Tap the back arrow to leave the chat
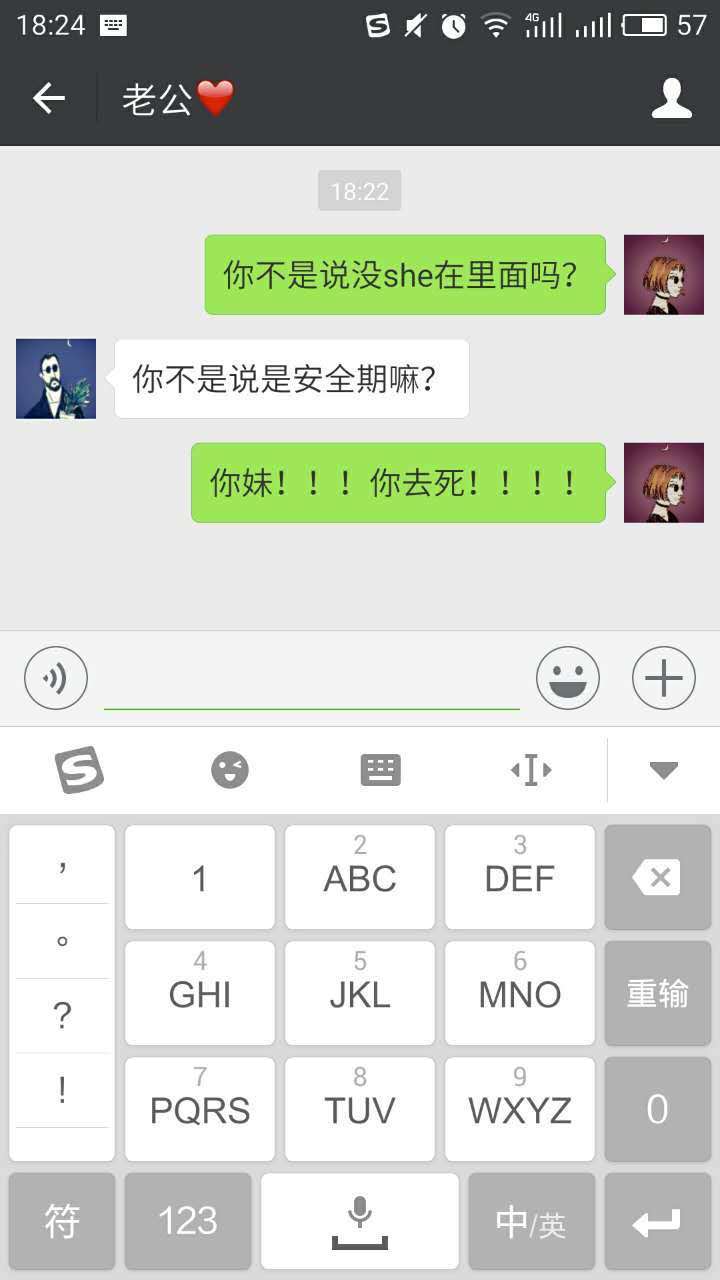Screen dimensions: 720x1280 pos(48,97)
